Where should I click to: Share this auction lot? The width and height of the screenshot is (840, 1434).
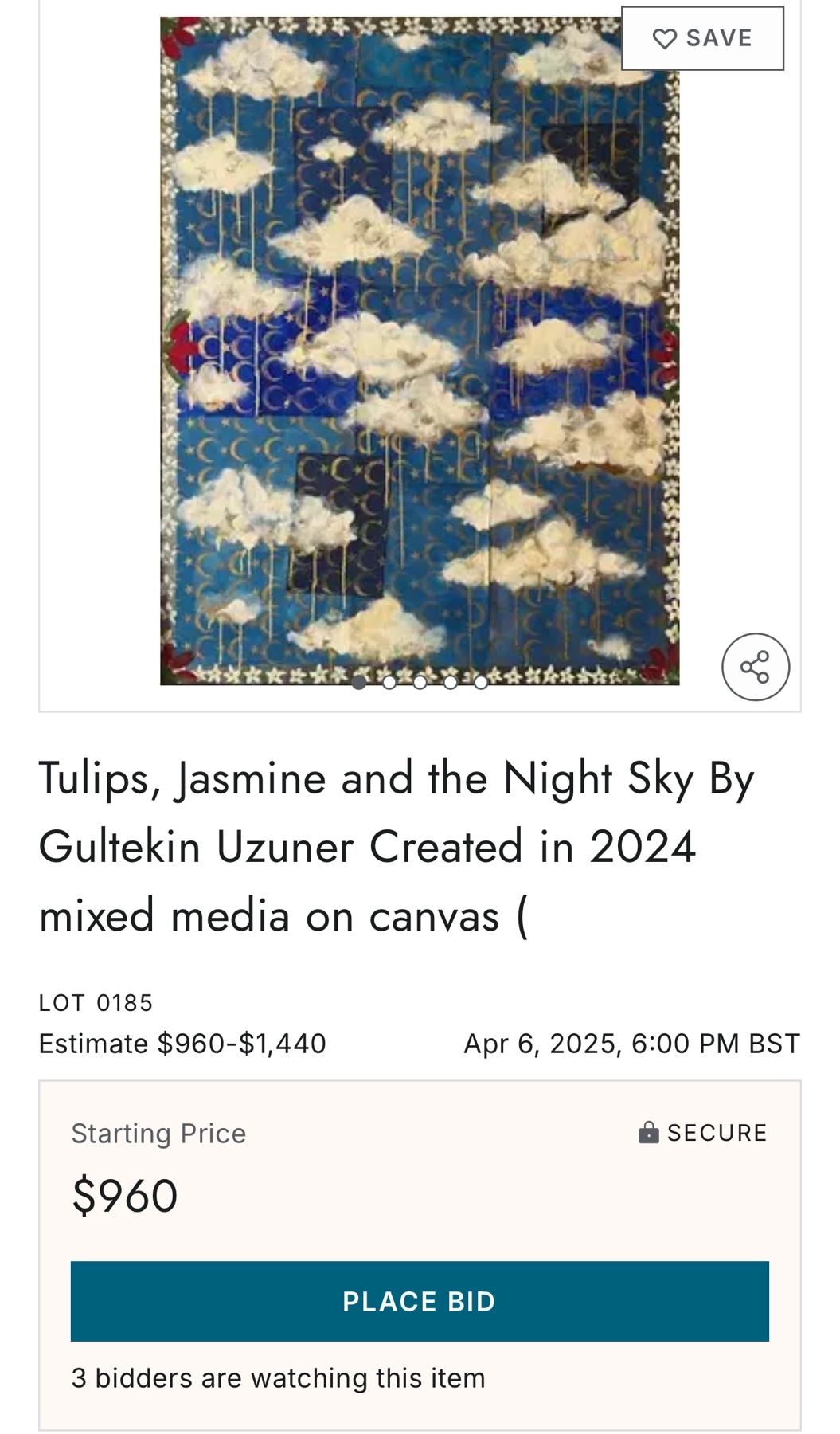[x=755, y=667]
